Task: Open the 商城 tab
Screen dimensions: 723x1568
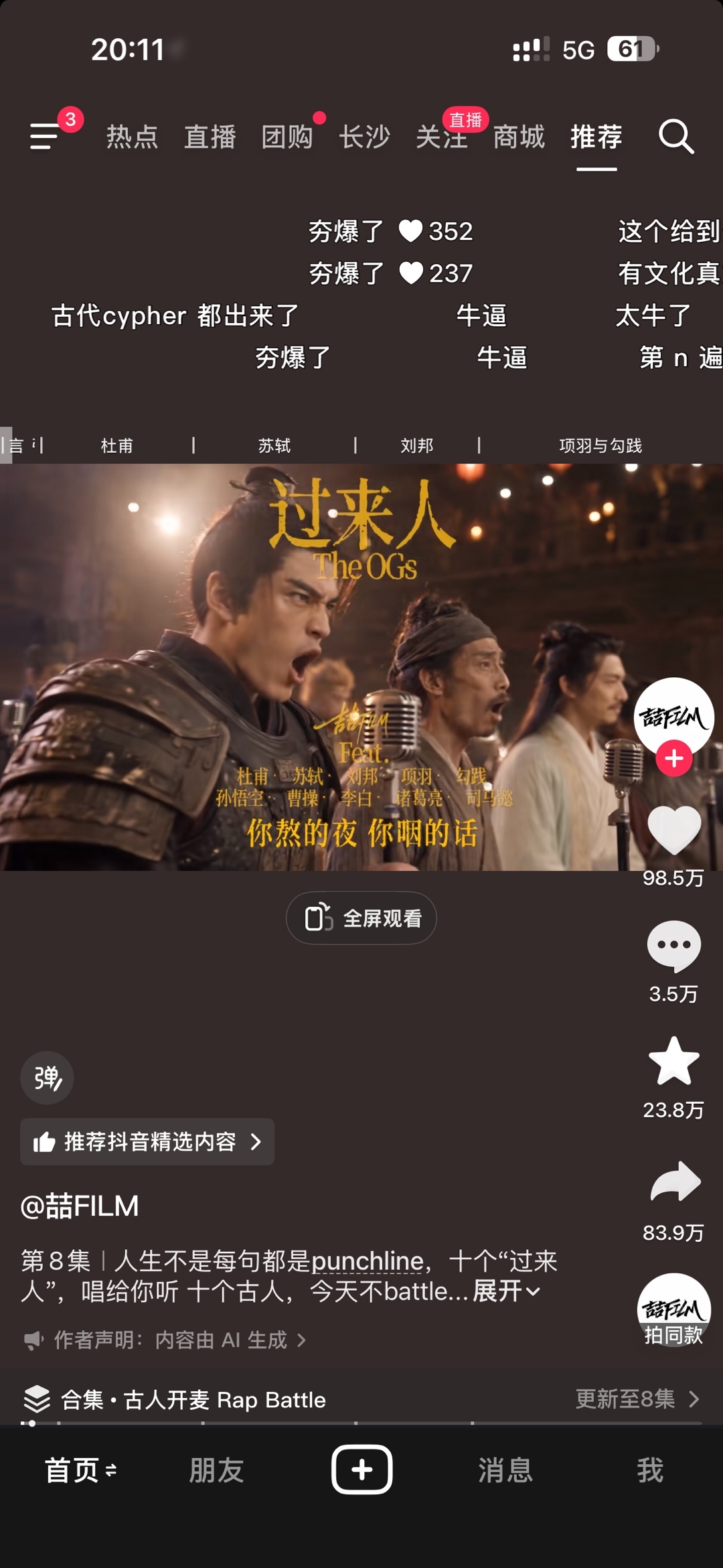Action: pyautogui.click(x=519, y=137)
